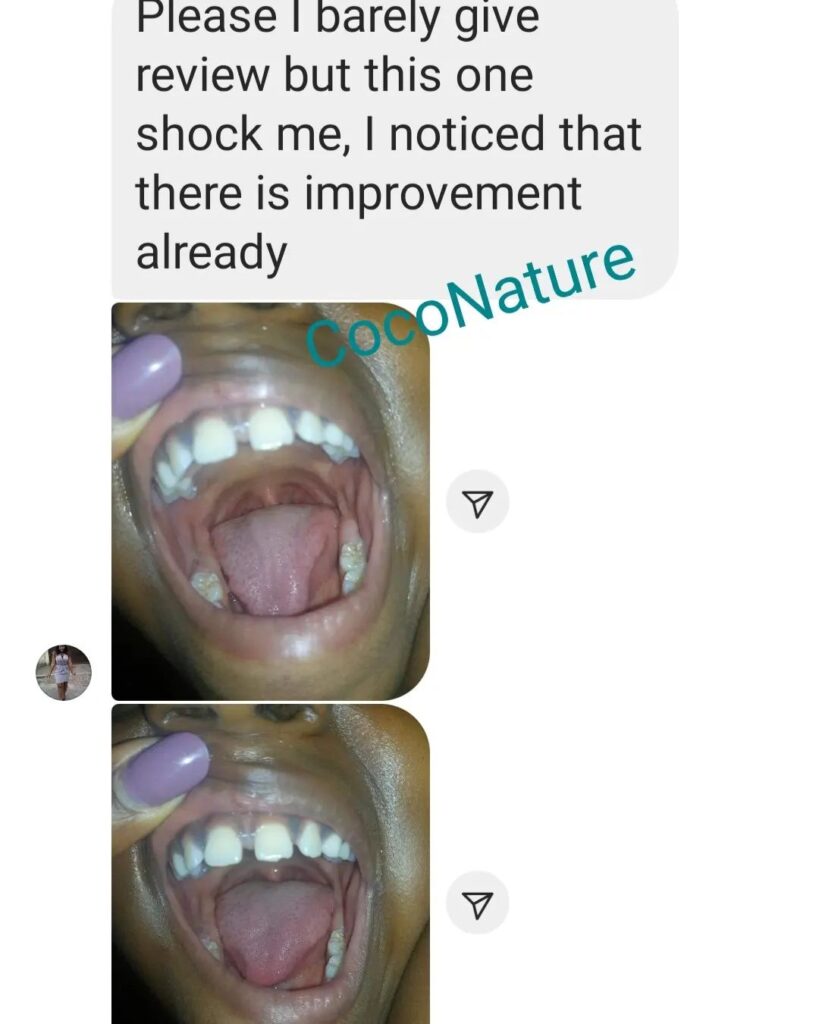Forward the first photo using its send icon
Viewport: 819px width, 1024px height.
click(478, 502)
